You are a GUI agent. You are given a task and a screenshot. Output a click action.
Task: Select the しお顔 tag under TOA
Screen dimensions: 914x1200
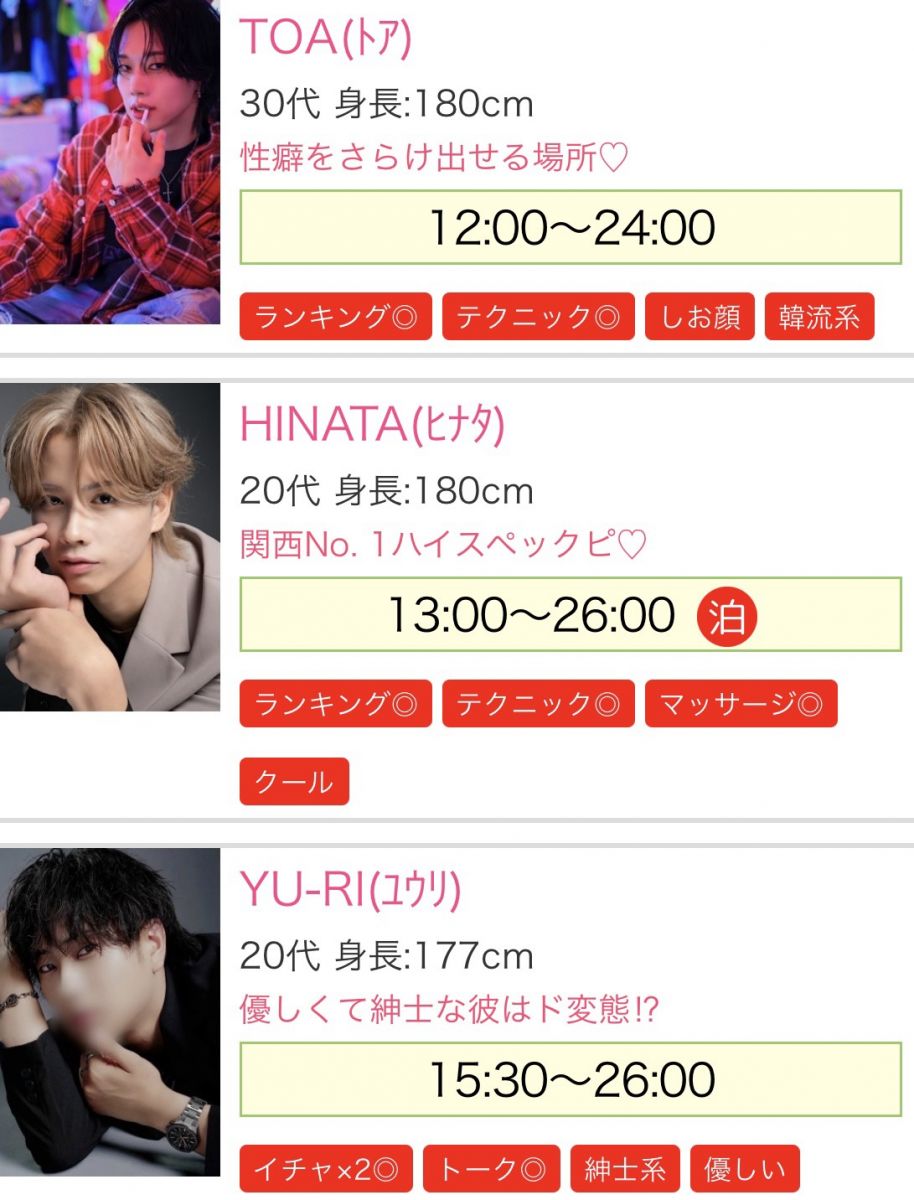tap(700, 317)
